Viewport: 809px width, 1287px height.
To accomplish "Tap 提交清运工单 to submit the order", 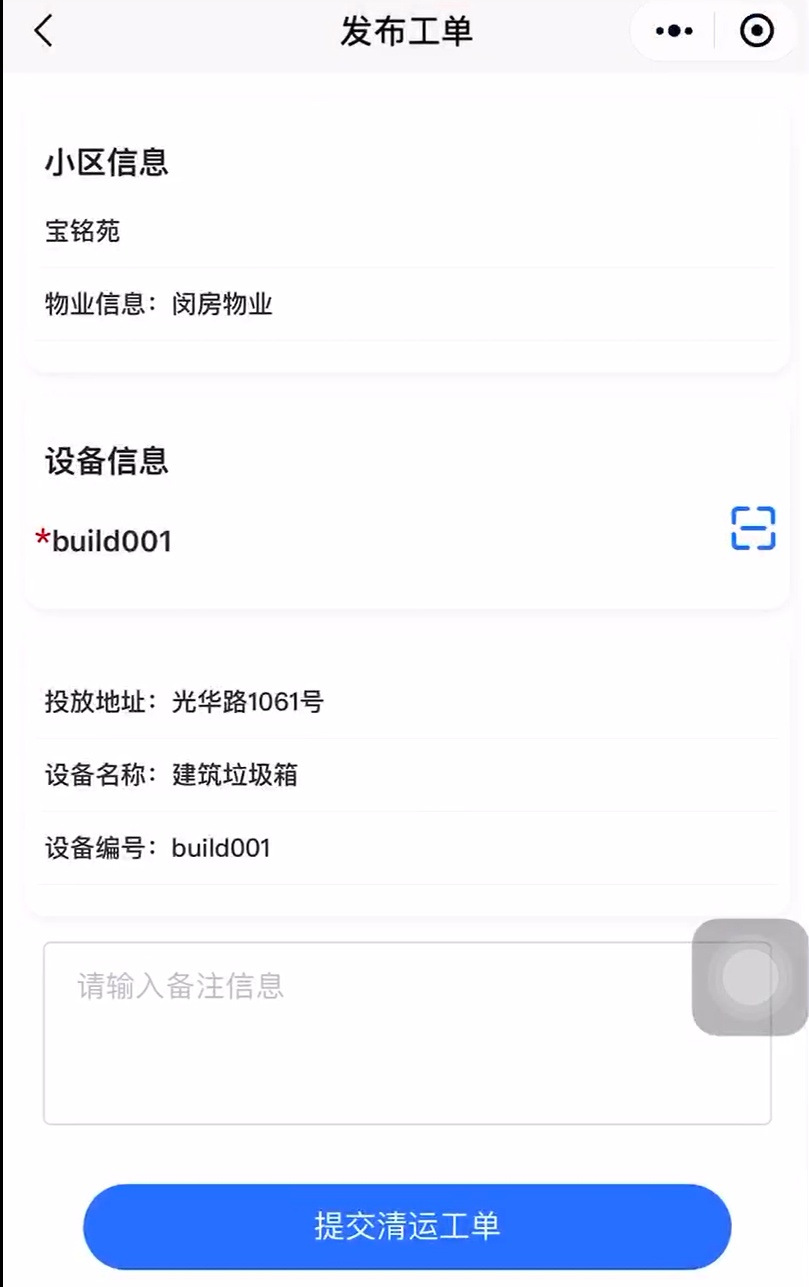I will [x=407, y=1226].
